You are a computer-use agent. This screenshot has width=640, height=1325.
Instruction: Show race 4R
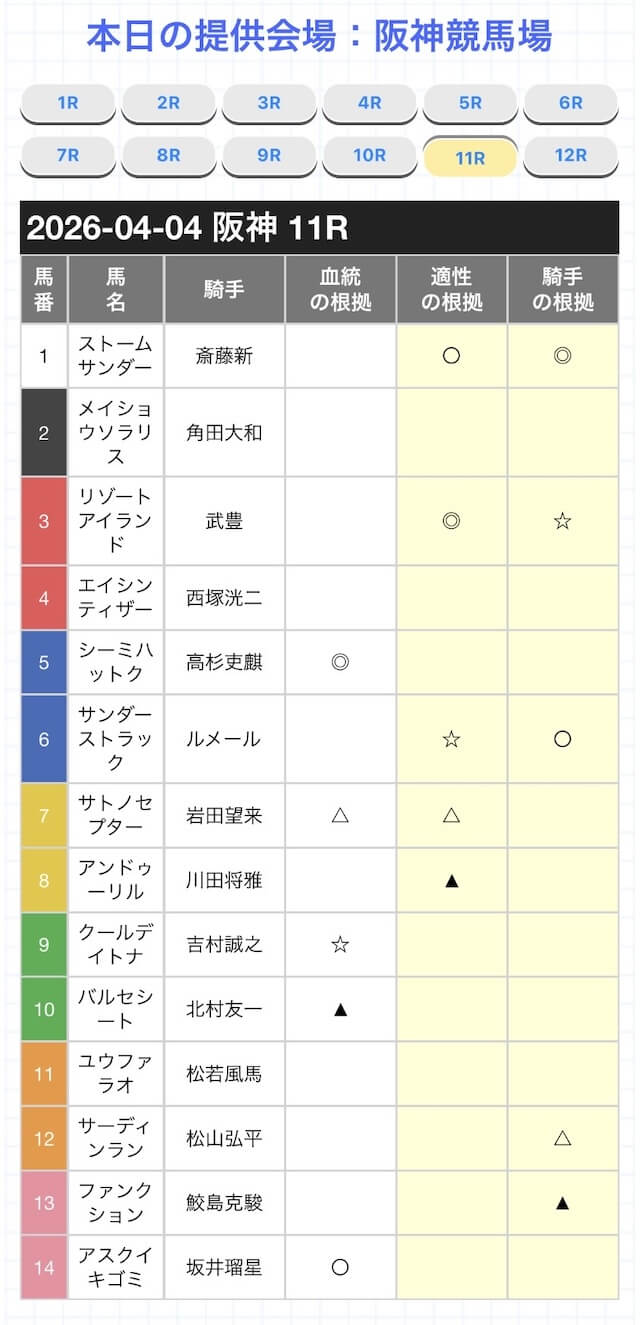pyautogui.click(x=369, y=103)
